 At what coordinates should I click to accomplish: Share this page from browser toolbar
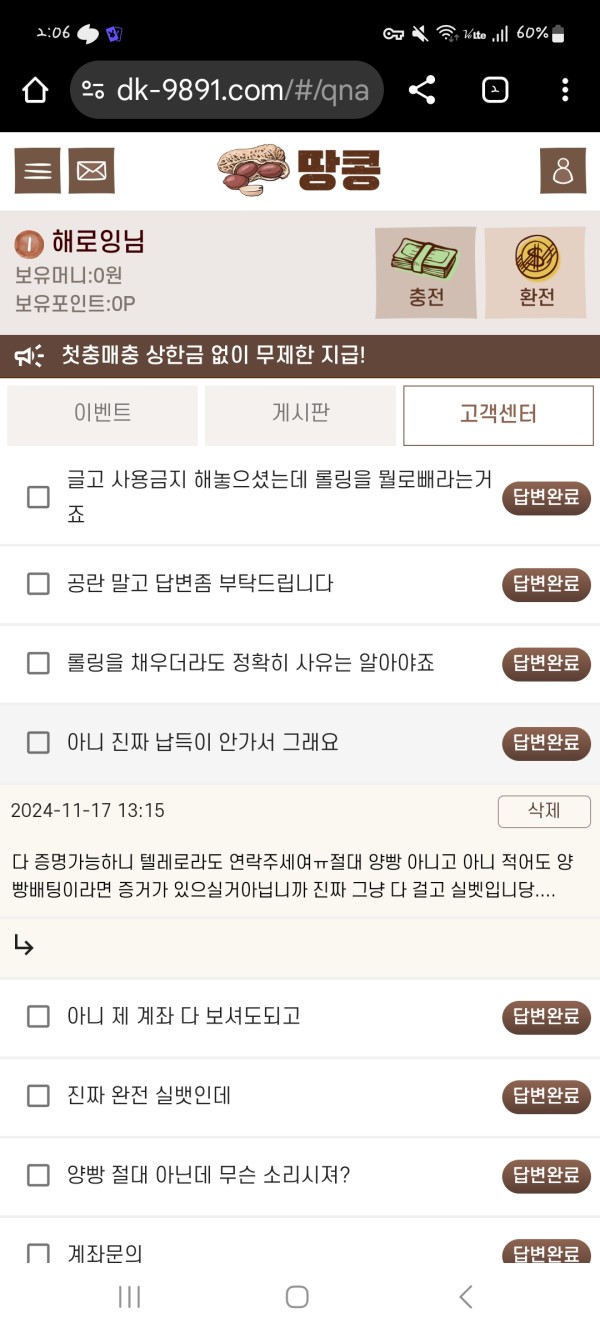tap(422, 91)
